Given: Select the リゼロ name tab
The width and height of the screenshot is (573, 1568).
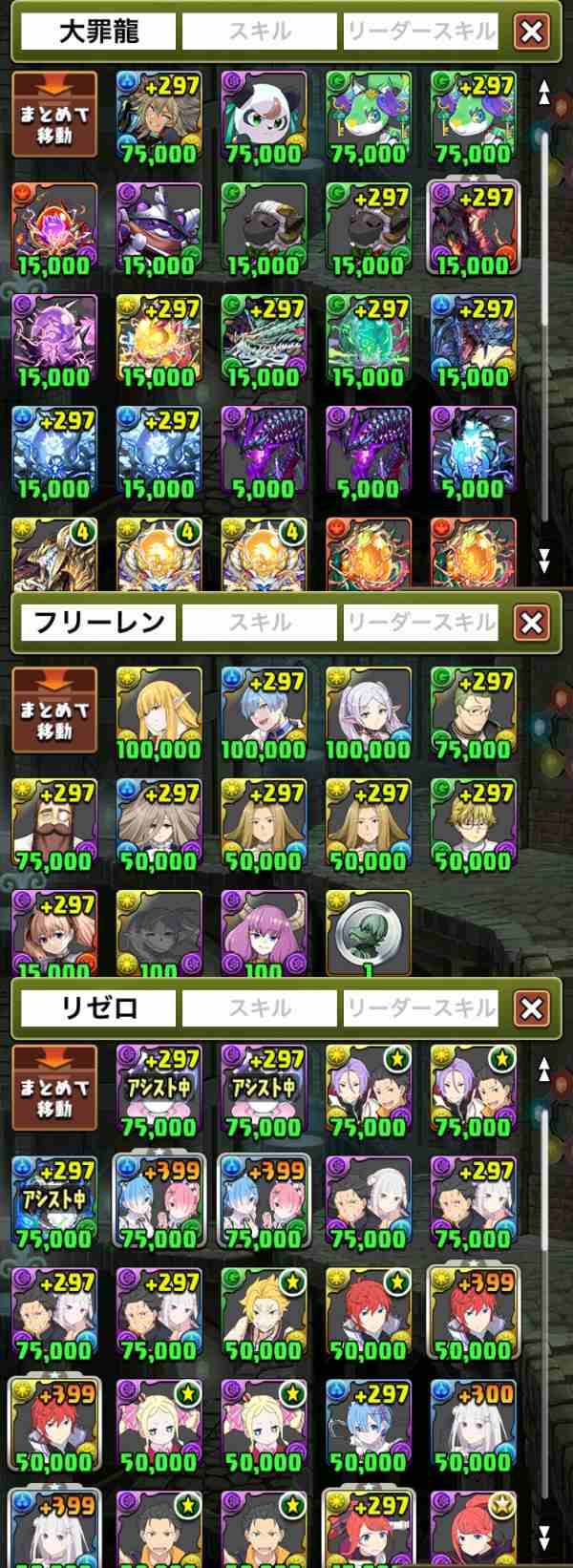Looking at the screenshot, I should 98,1008.
